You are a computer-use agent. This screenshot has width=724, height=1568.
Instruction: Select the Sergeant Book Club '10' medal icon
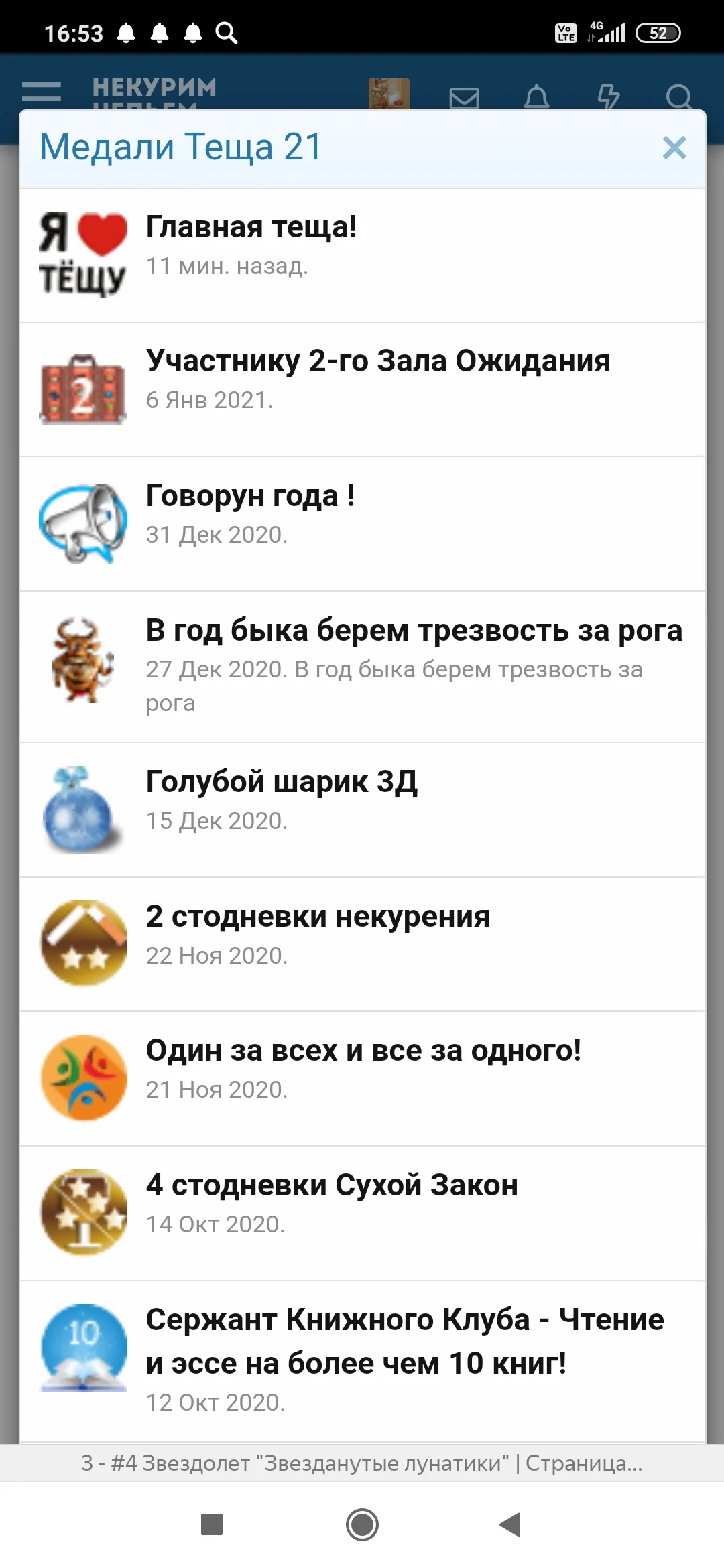pos(82,1344)
